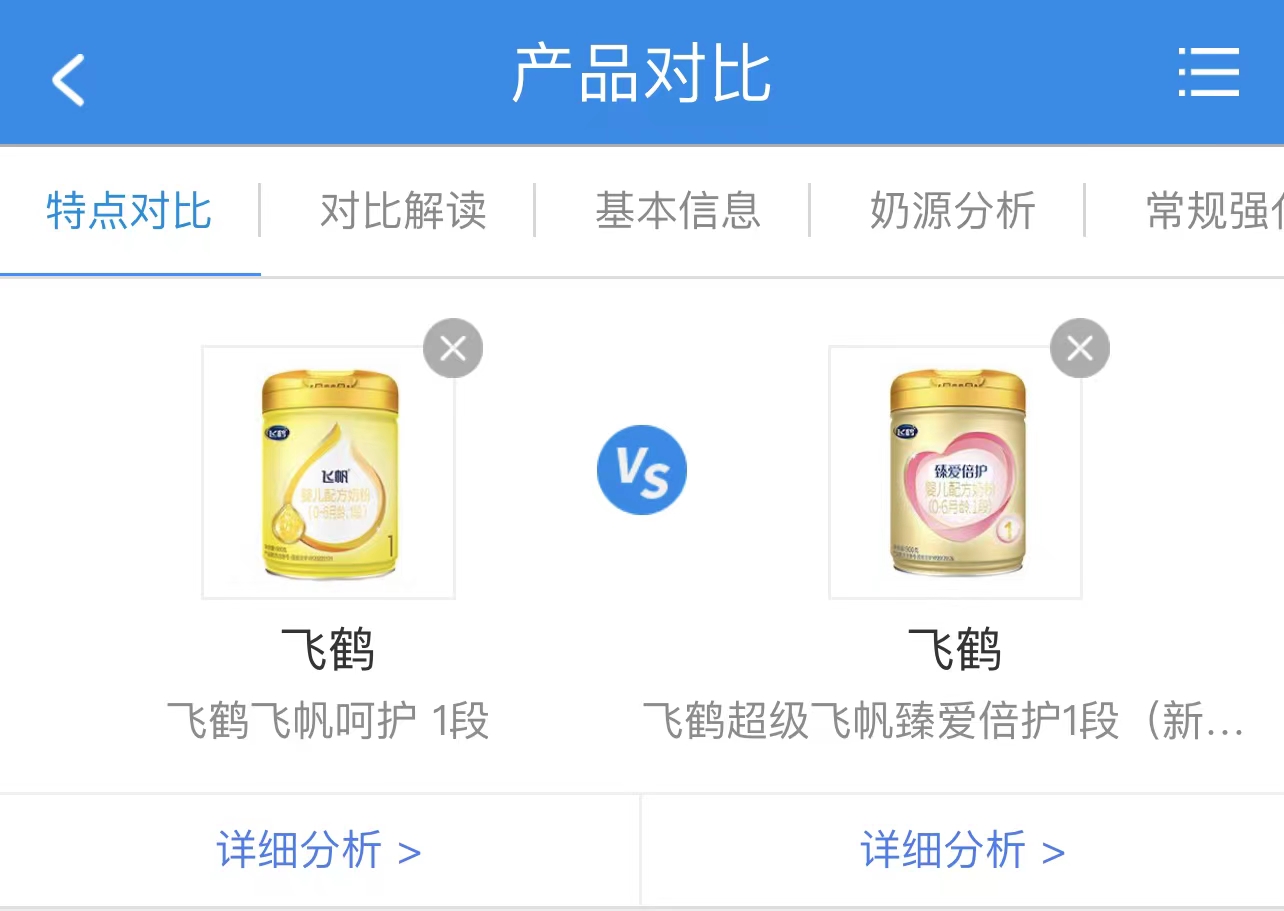Remove 飞鹤超级飞帆臻爱倍护1段 from comparison
Image resolution: width=1284 pixels, height=911 pixels.
[x=1080, y=348]
